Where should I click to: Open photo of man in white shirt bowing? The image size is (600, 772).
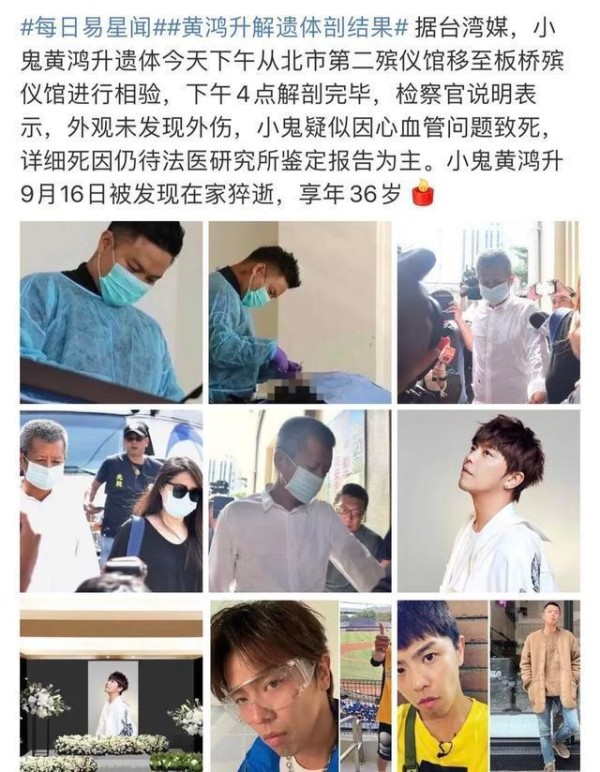click(300, 501)
